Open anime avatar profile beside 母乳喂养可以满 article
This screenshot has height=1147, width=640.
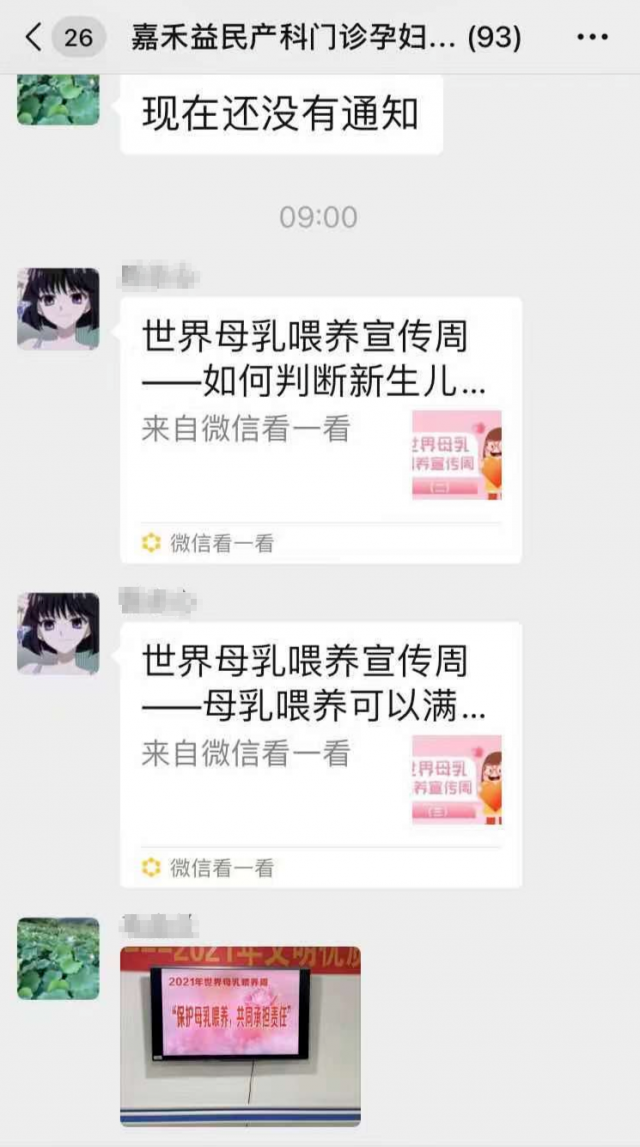coord(58,633)
